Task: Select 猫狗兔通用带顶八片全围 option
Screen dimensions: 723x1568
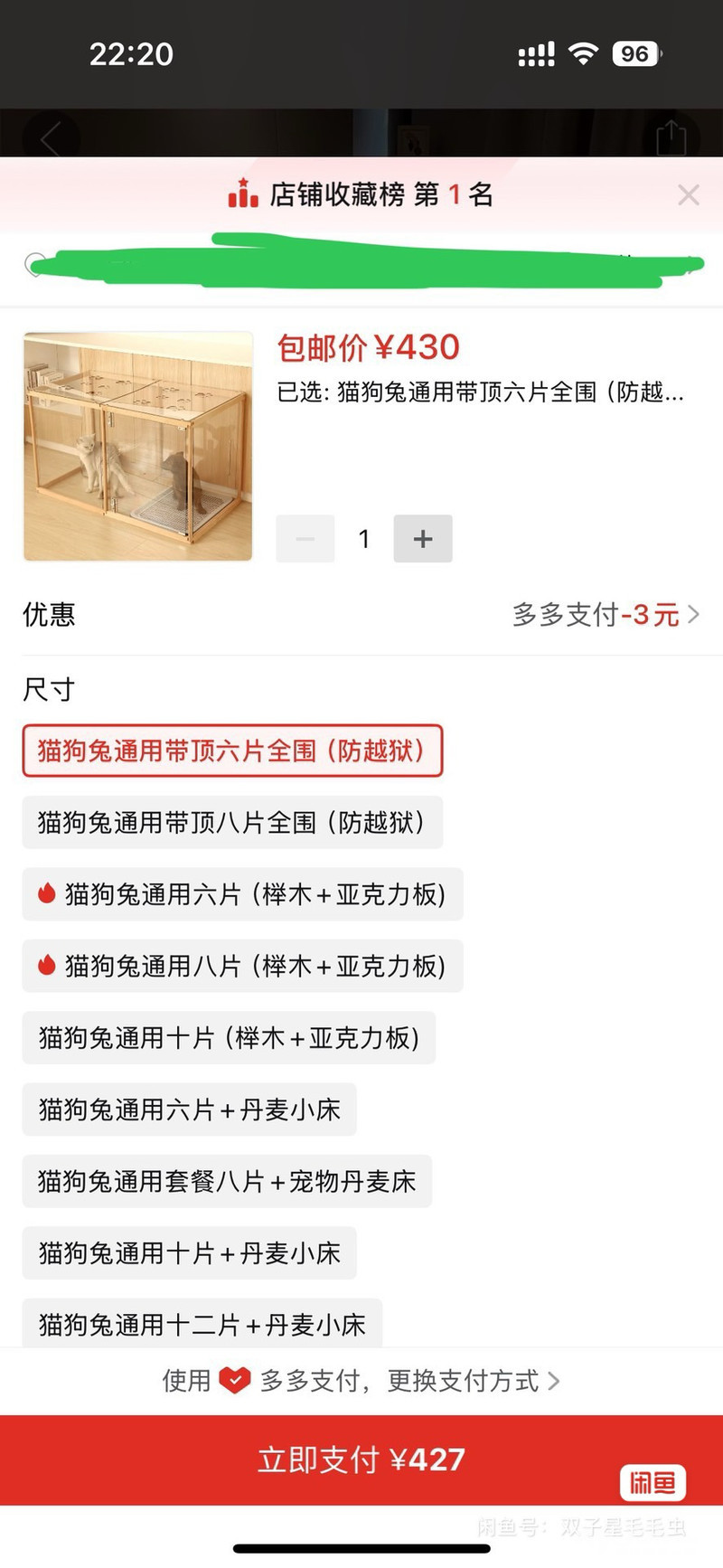Action: (x=232, y=822)
